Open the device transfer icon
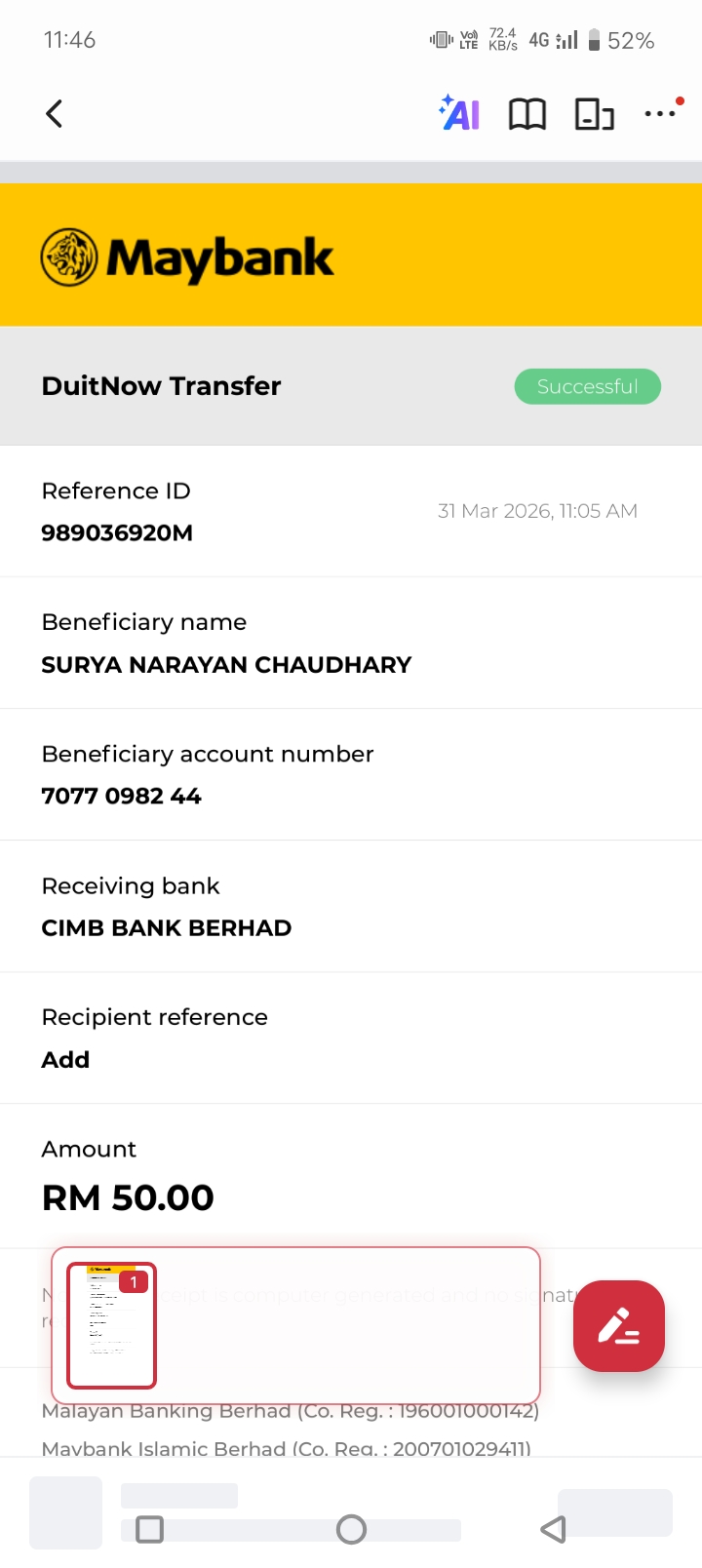Viewport: 702px width, 1568px height. [x=594, y=115]
